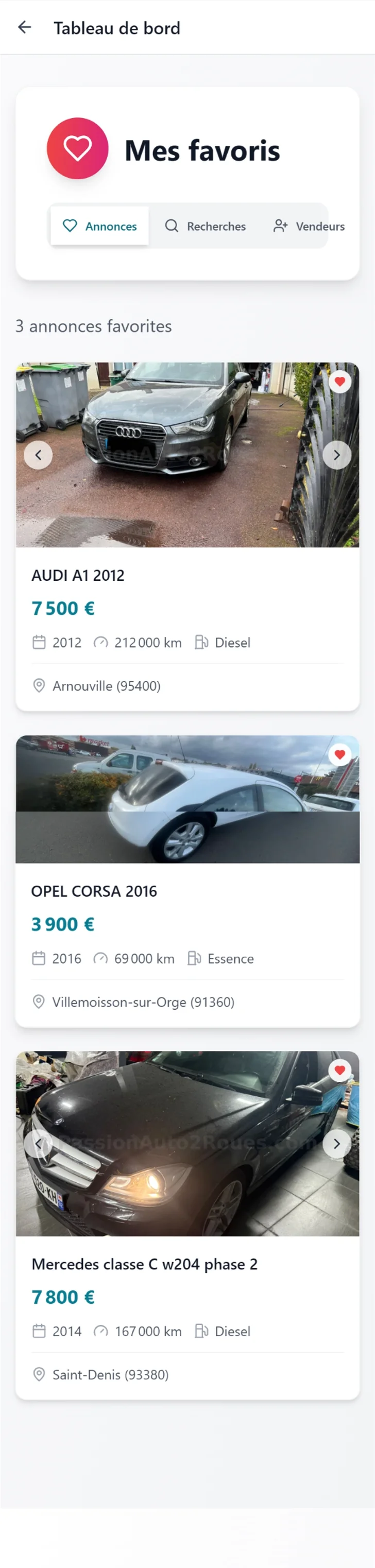Show previous photo of the AUDI A1

38,455
